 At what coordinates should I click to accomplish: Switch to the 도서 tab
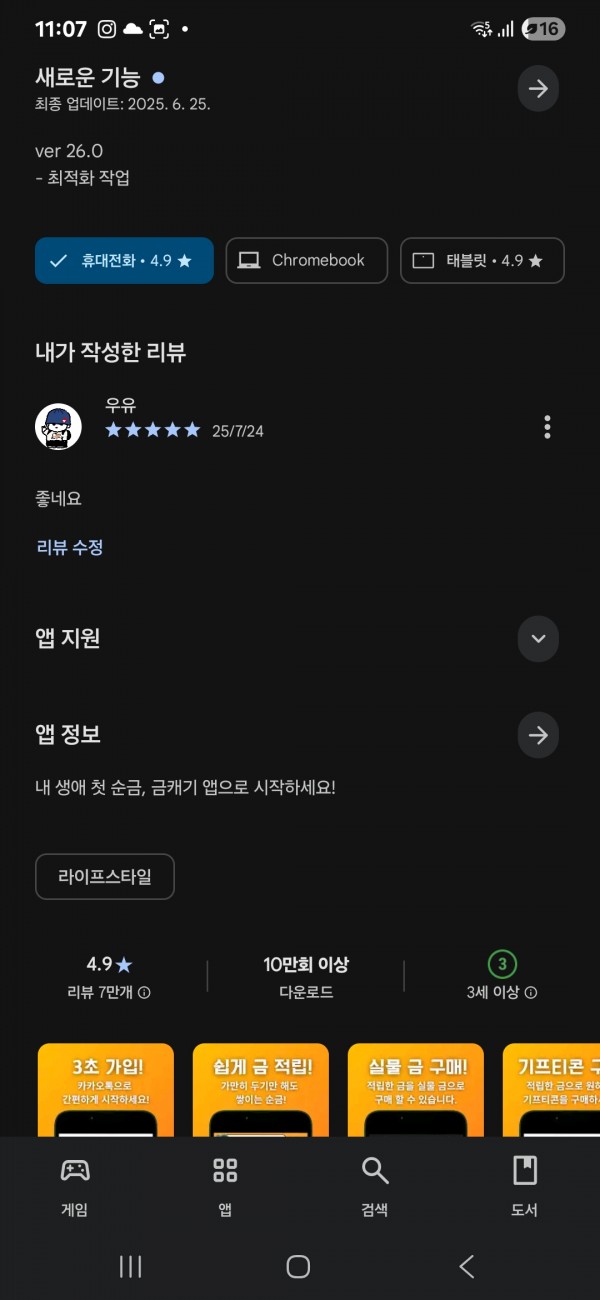click(x=525, y=1186)
